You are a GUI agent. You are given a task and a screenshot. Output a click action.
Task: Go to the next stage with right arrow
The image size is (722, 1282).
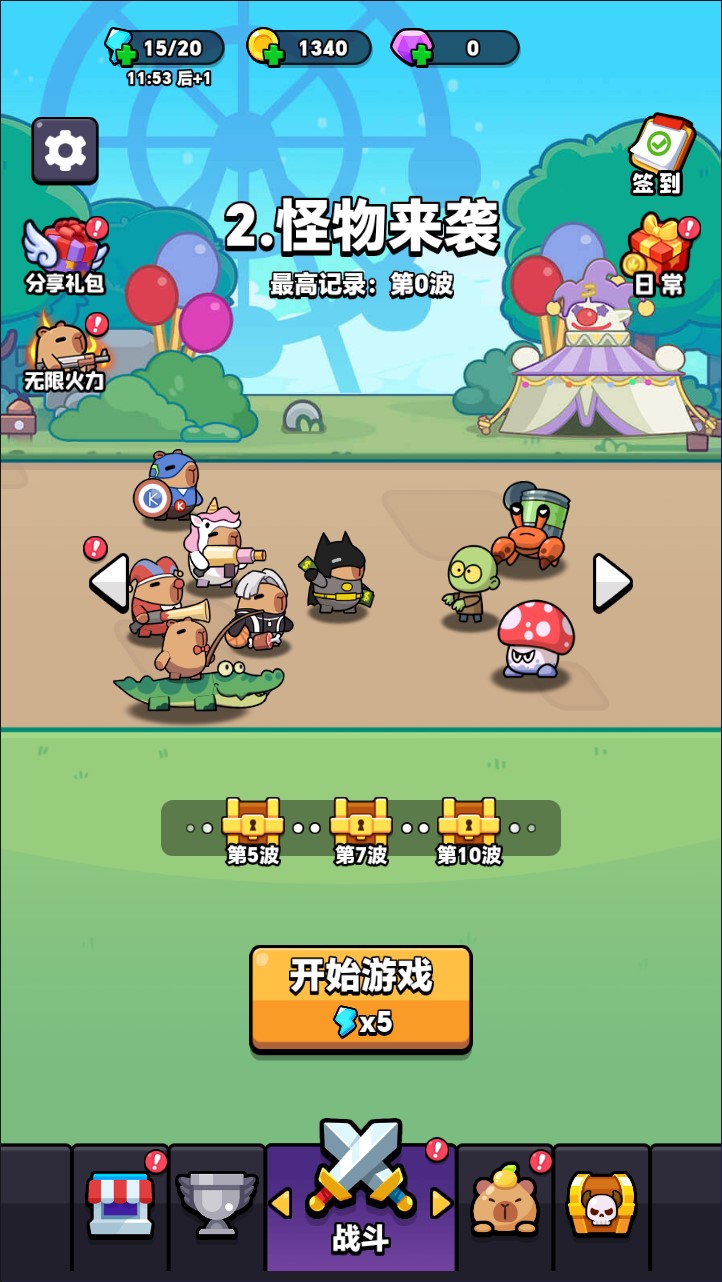point(611,582)
